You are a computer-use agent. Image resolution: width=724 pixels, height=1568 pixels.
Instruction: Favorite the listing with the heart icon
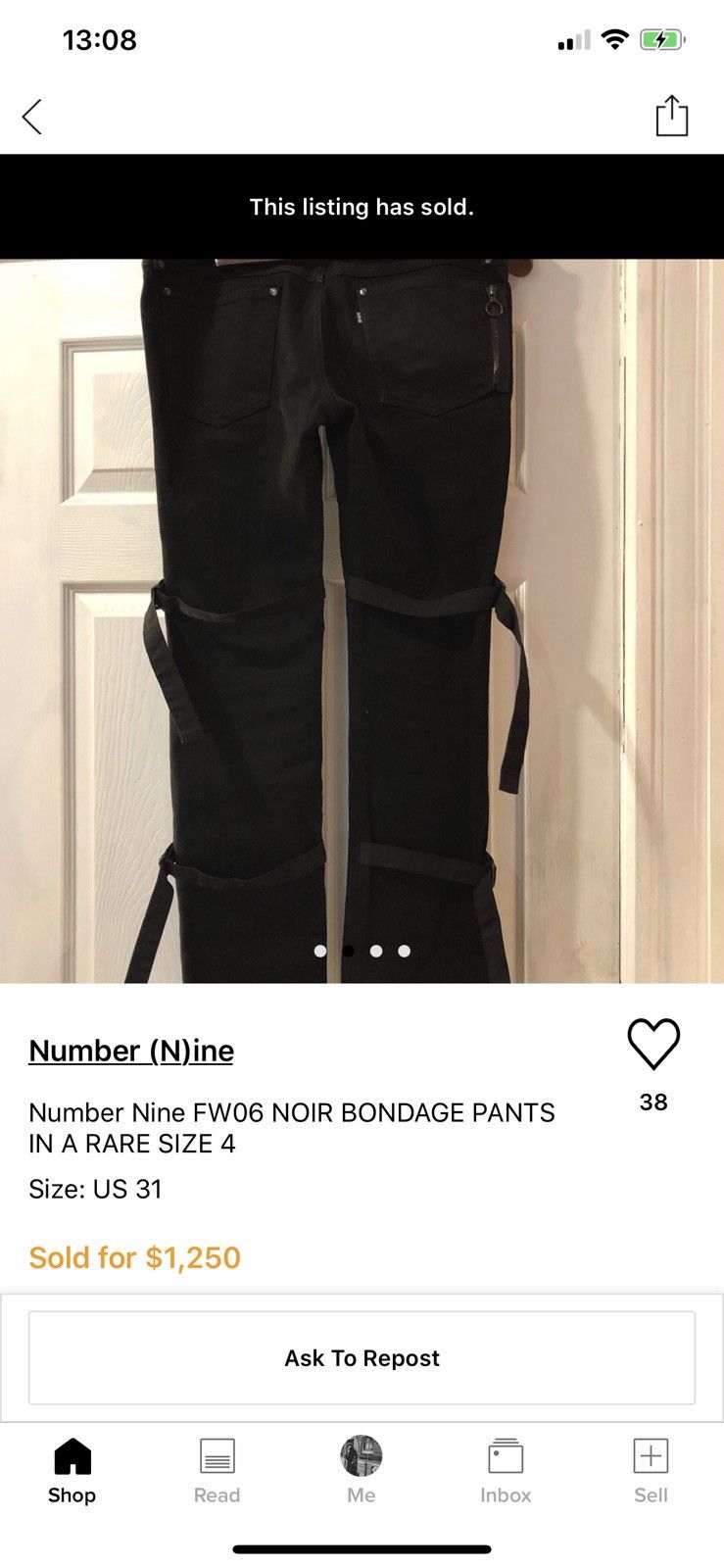point(653,1045)
